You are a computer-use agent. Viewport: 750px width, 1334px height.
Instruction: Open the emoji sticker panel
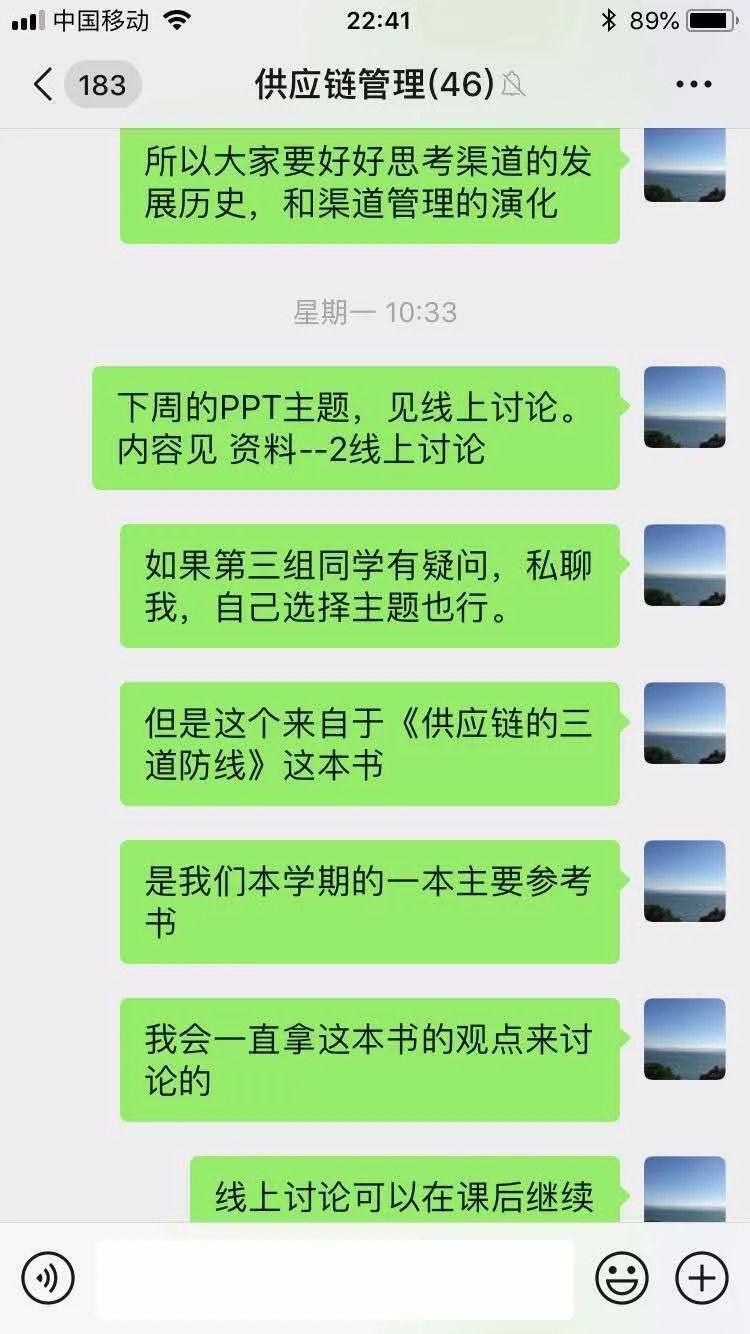coord(622,1277)
